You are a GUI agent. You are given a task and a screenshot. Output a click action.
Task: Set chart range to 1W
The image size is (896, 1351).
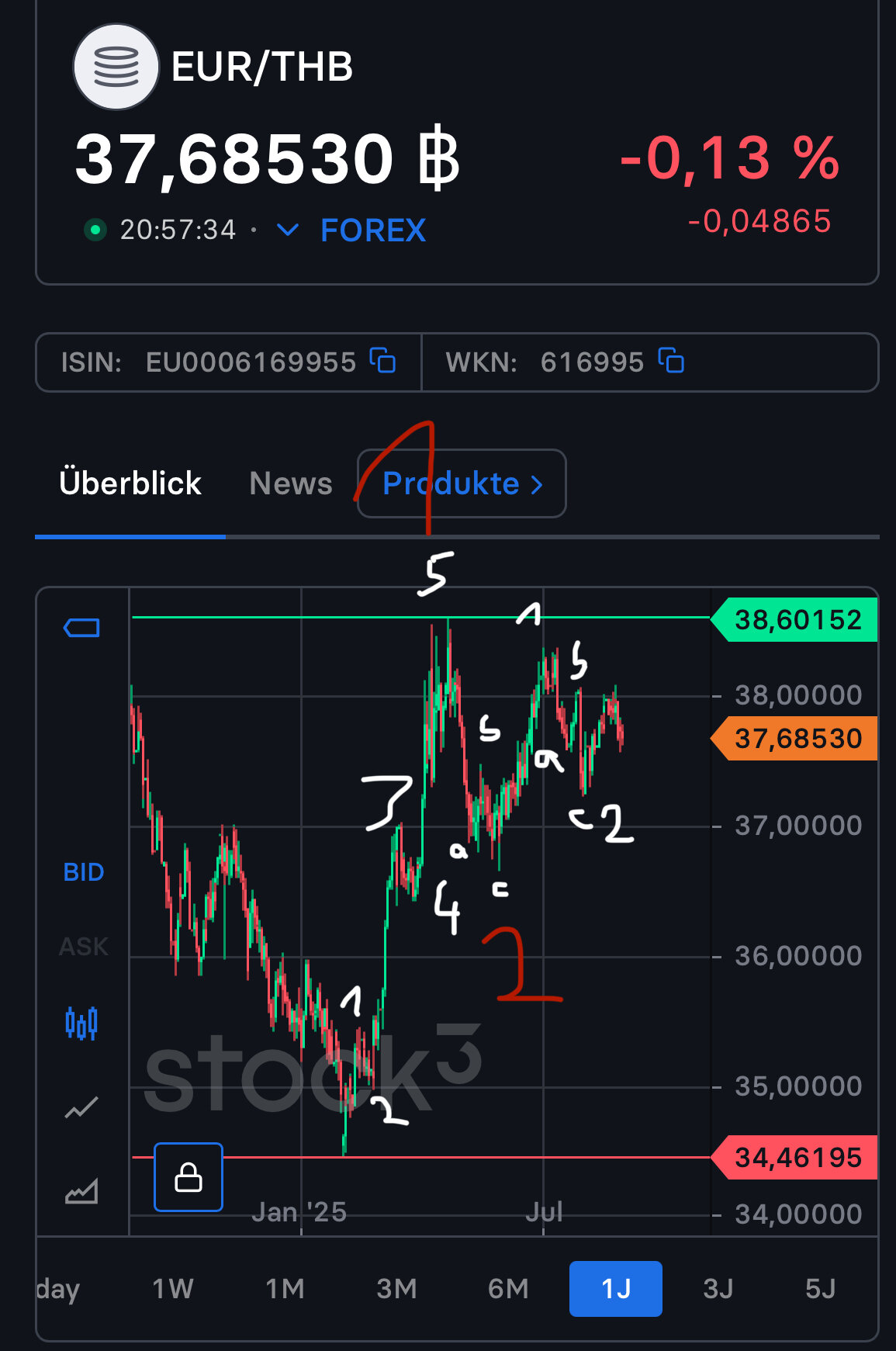(x=173, y=1289)
